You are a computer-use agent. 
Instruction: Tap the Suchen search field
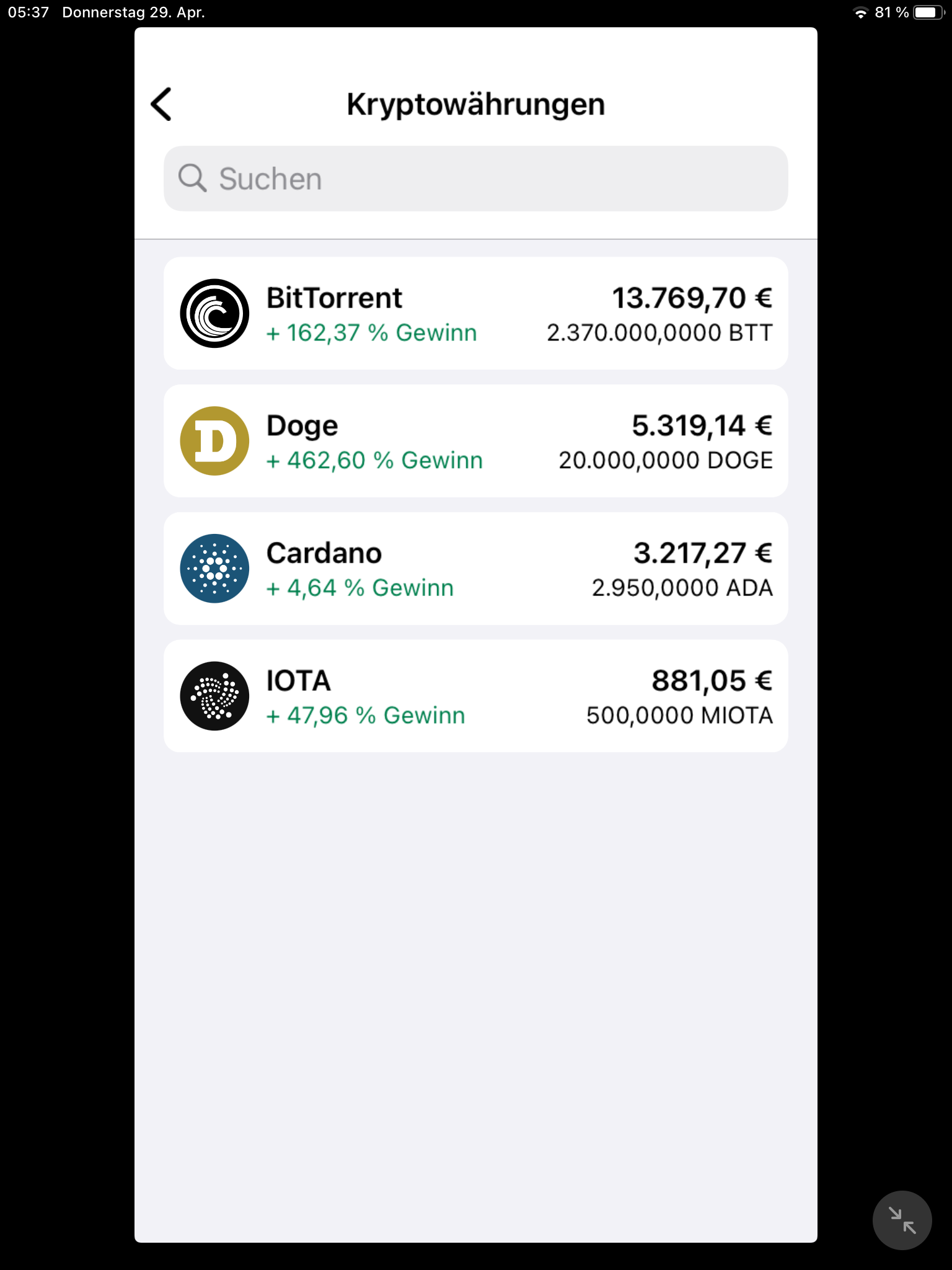tap(475, 179)
